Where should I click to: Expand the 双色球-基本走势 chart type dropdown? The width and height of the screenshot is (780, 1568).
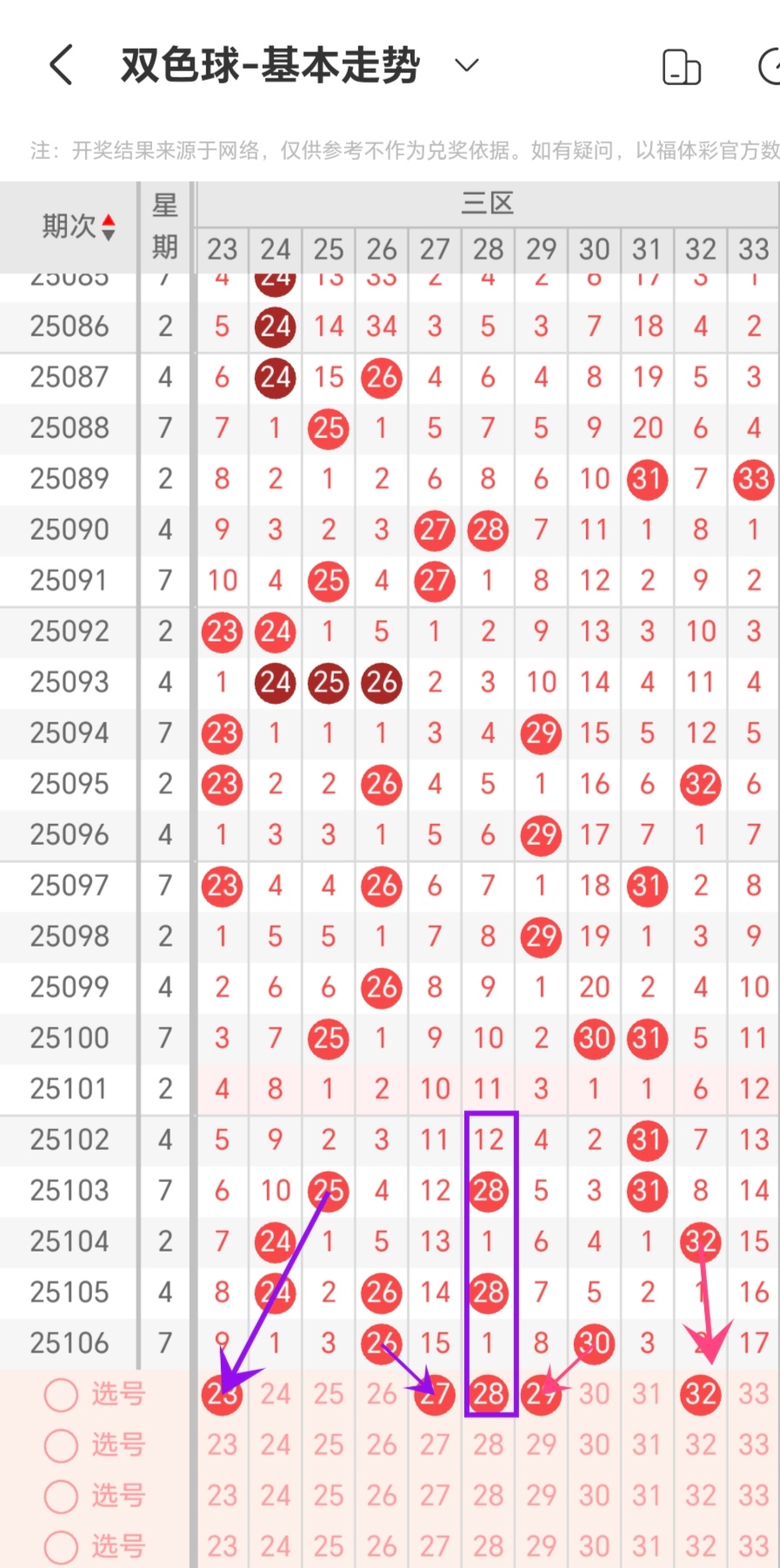[x=467, y=65]
